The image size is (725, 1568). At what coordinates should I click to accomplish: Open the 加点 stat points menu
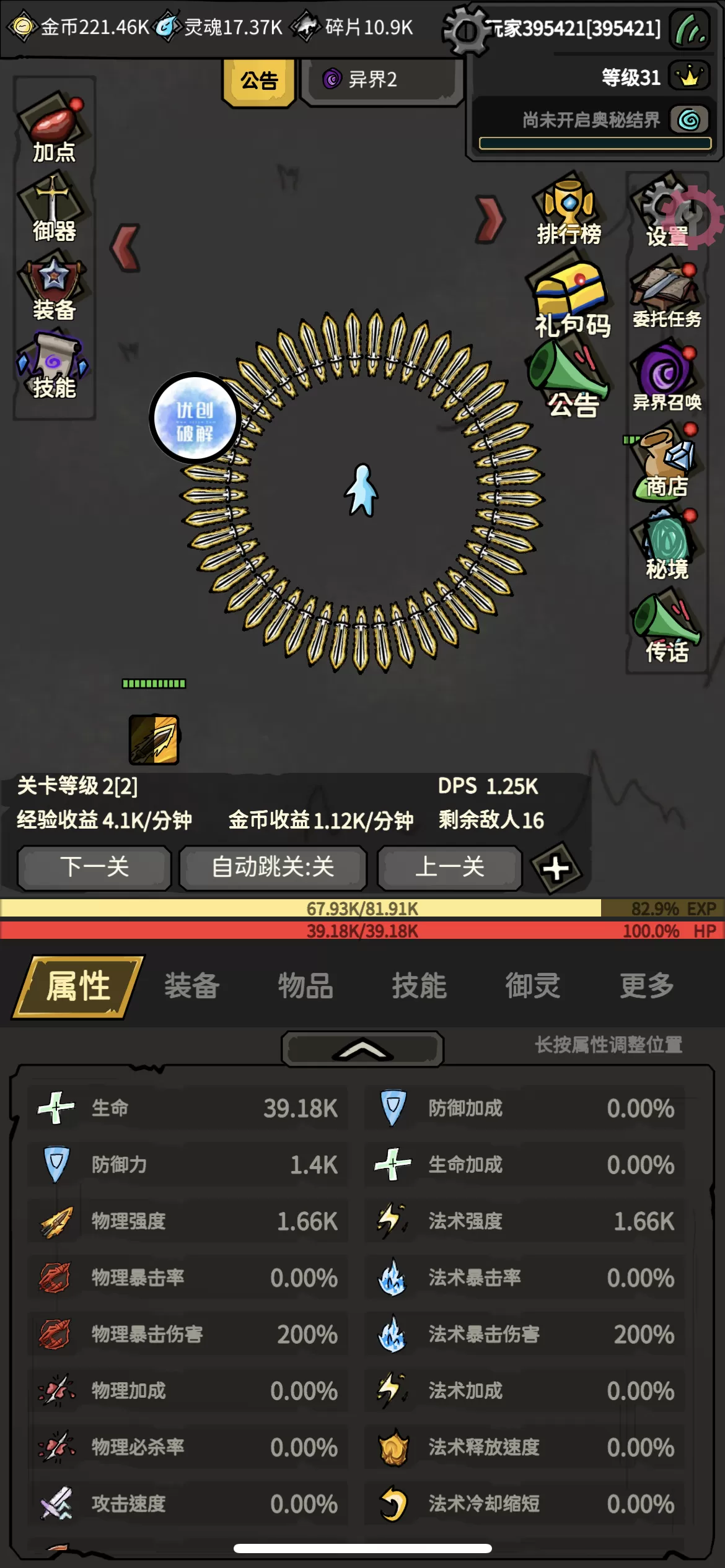(54, 128)
